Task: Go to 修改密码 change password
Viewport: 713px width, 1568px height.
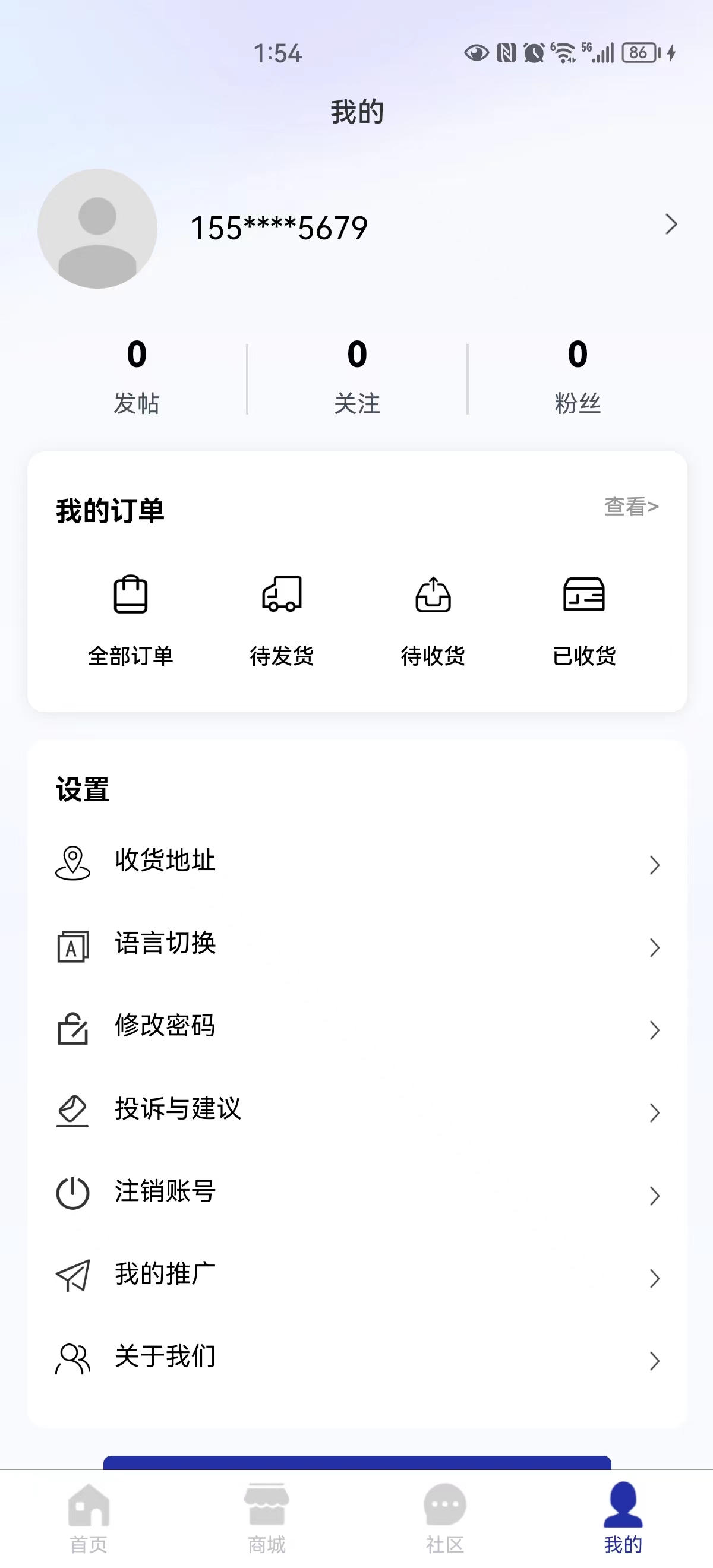Action: tap(357, 1028)
